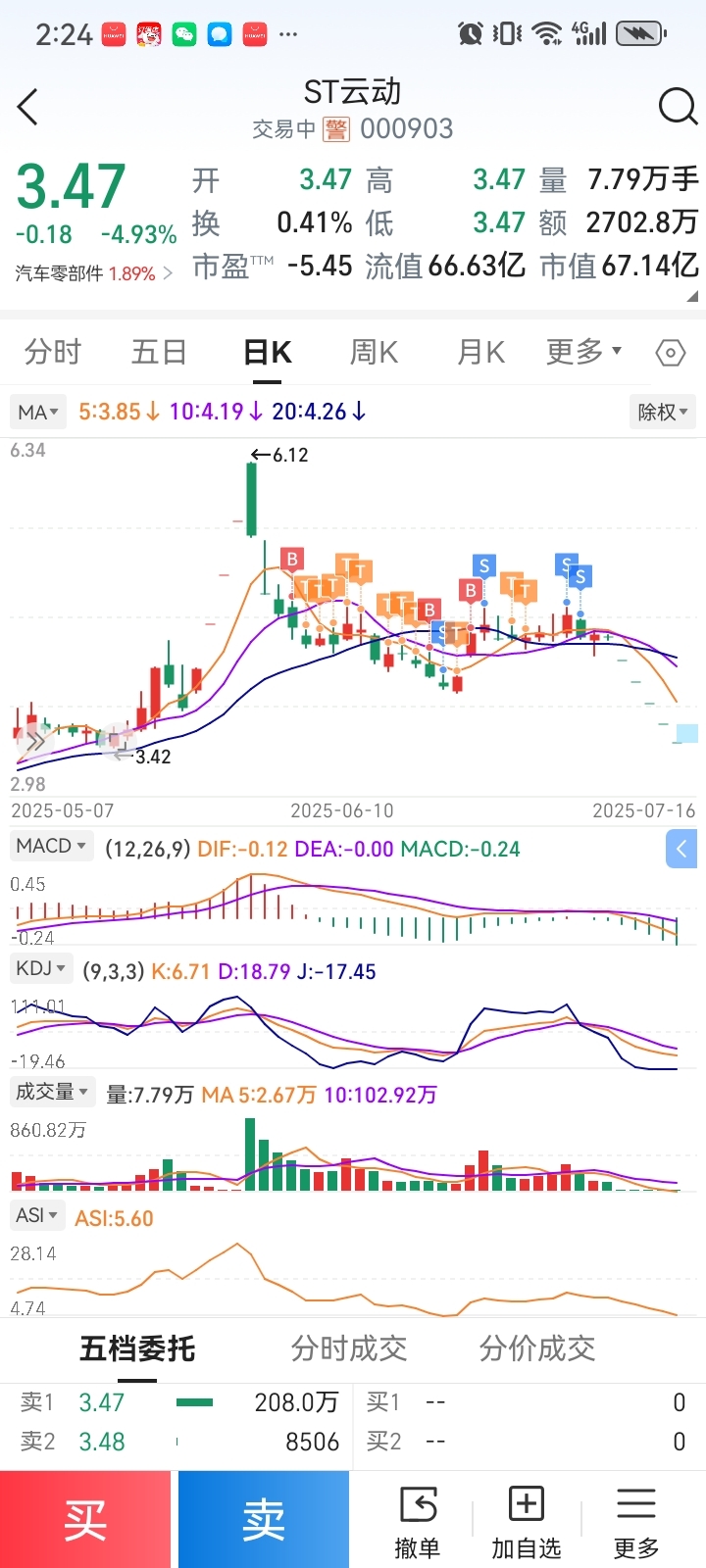The width and height of the screenshot is (706, 1568).
Task: Switch to the 分时 chart tab
Action: pos(53,352)
